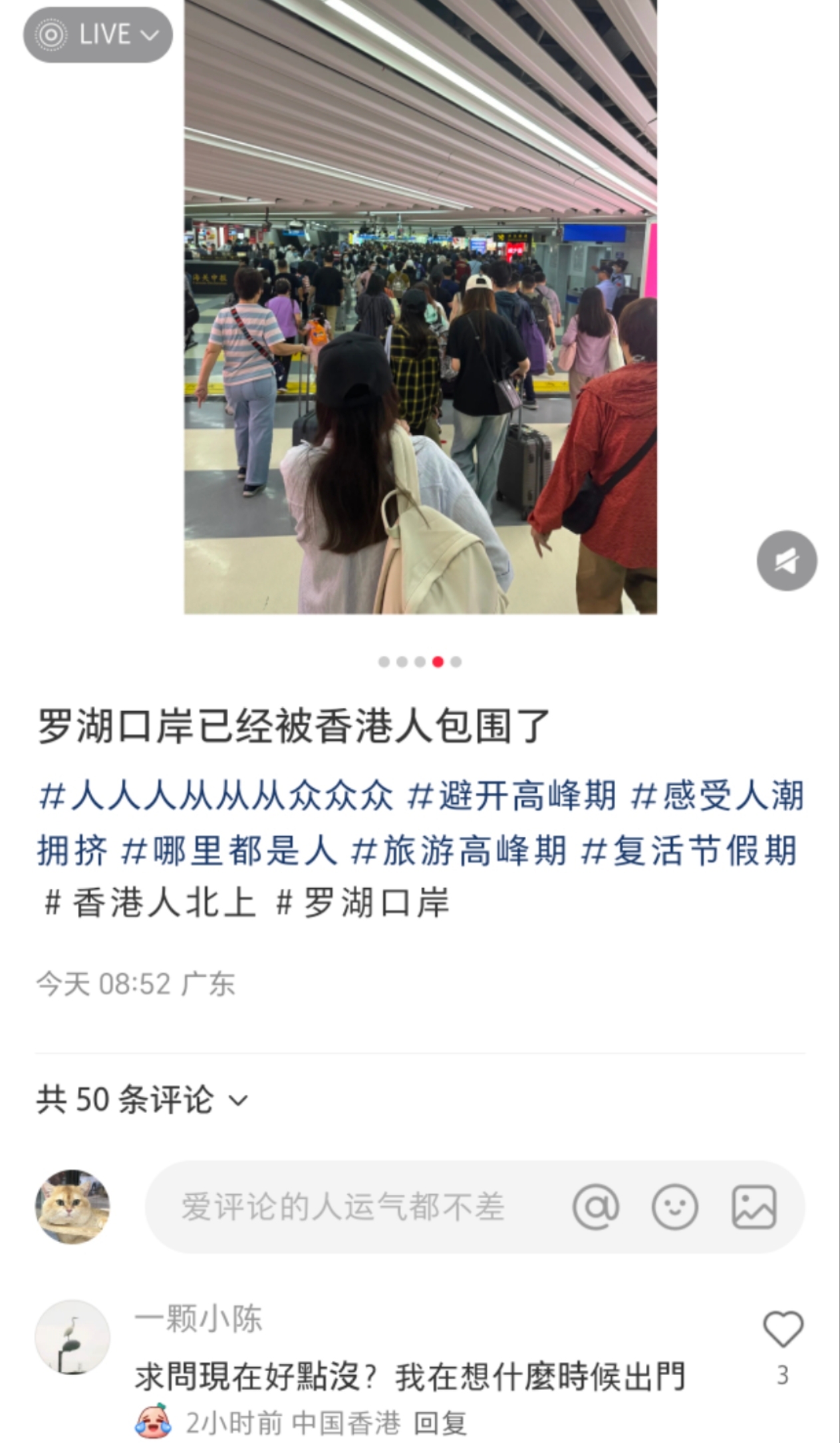This screenshot has height=1443, width=840.
Task: Reply to 一颗小陈's comment via 回复
Action: 440,1423
